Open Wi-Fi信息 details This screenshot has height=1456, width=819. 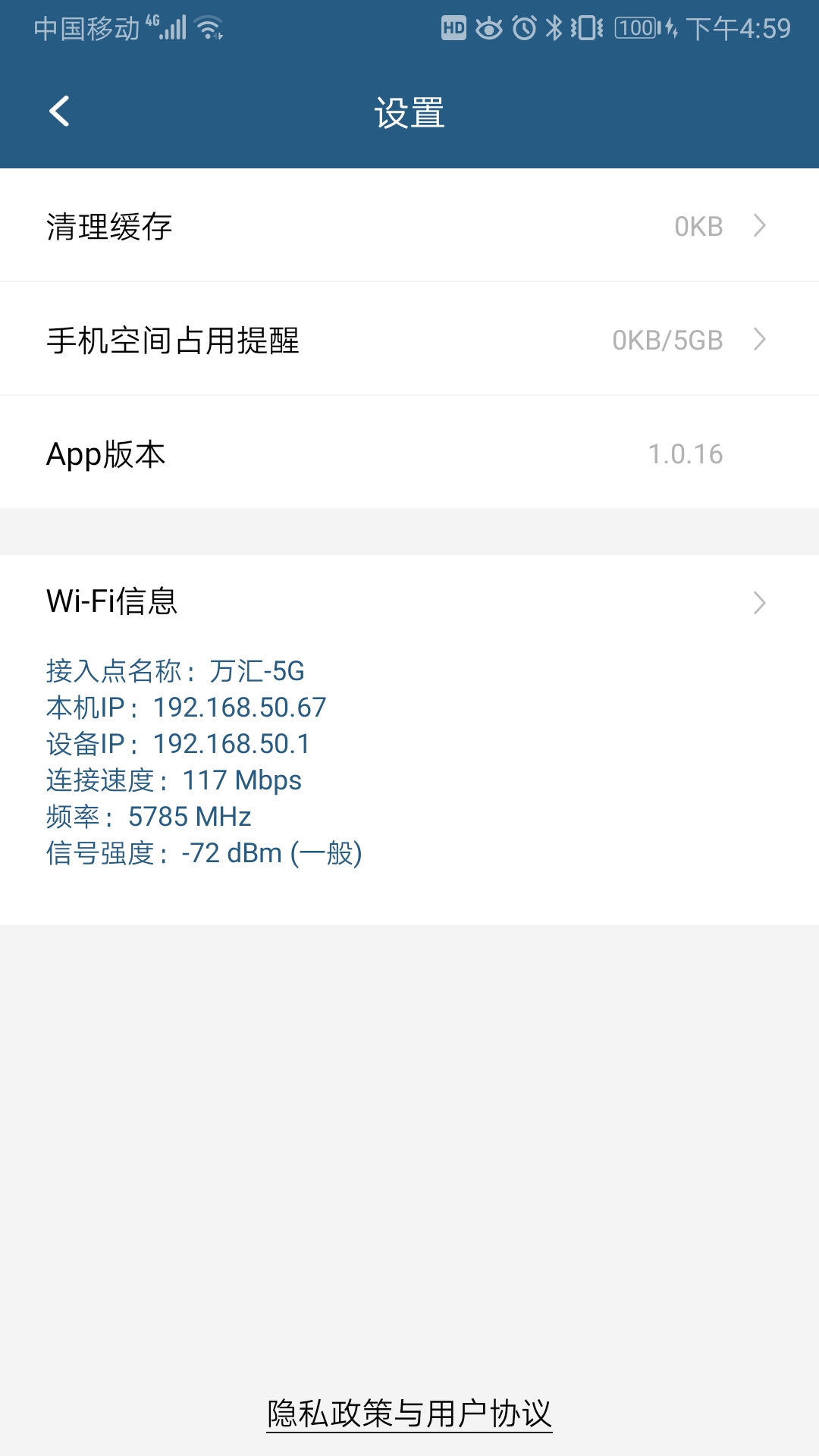pyautogui.click(x=409, y=602)
